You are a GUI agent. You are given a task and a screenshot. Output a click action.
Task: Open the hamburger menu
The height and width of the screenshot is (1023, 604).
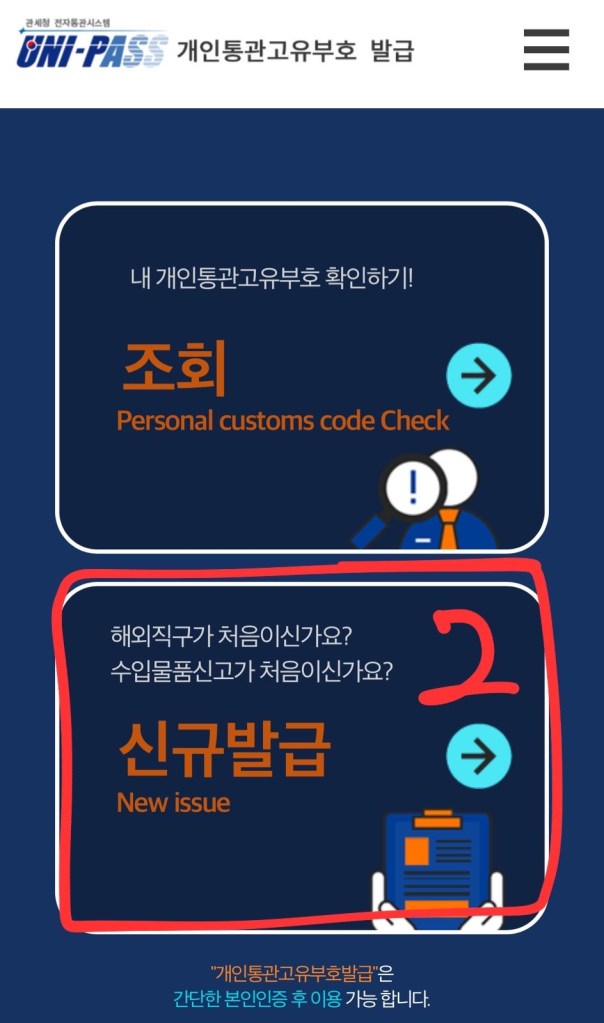pos(546,50)
